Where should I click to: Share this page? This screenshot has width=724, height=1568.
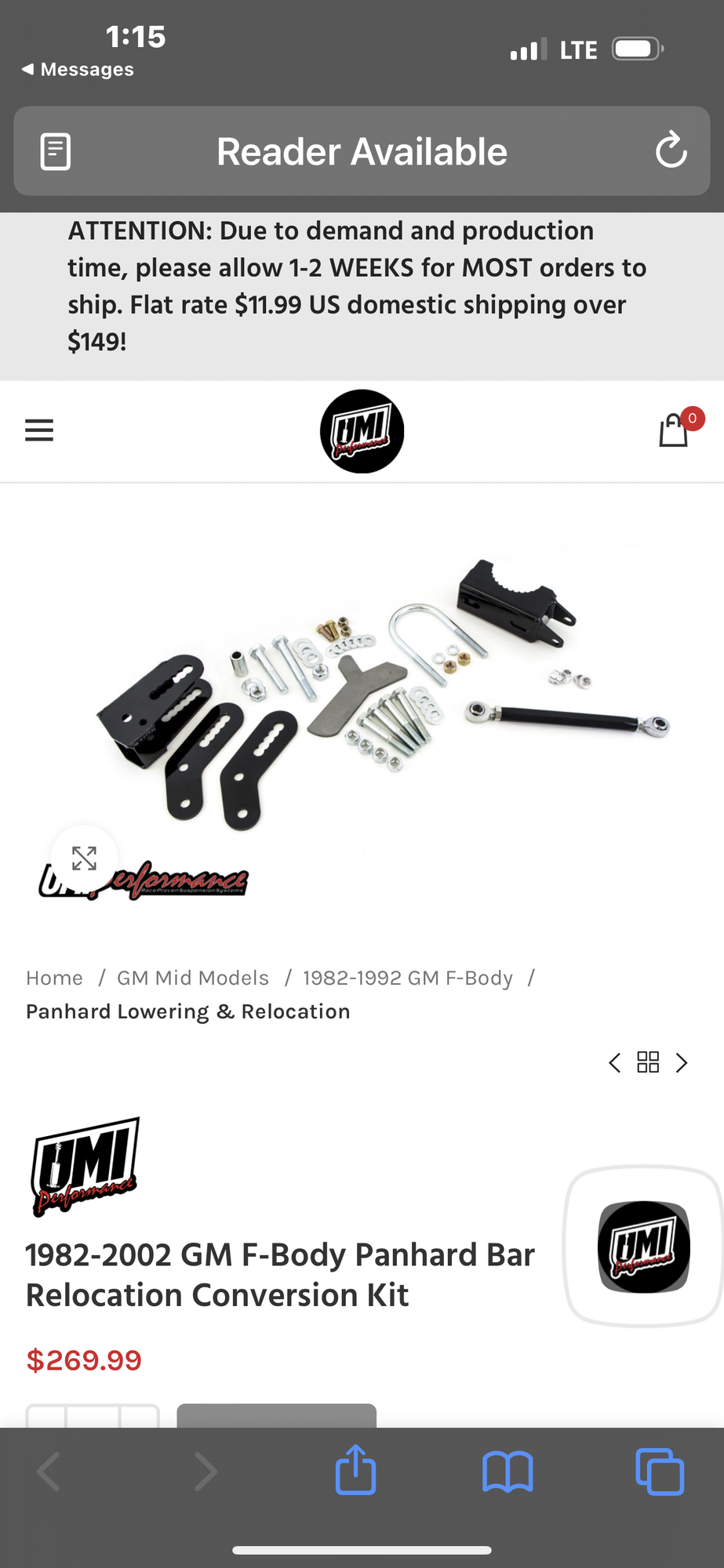[355, 1471]
